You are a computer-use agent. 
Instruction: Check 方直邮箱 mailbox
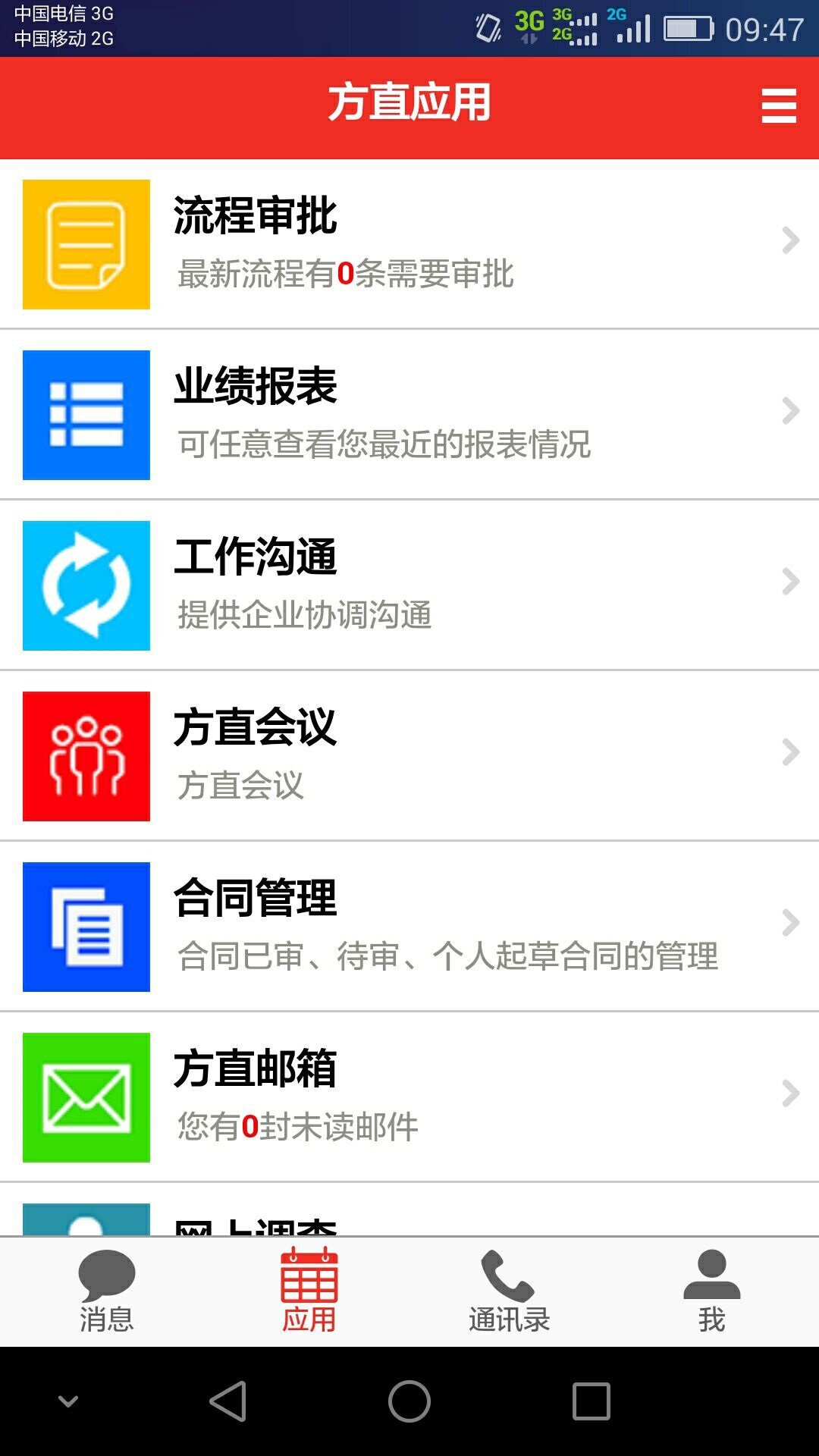tap(409, 1097)
